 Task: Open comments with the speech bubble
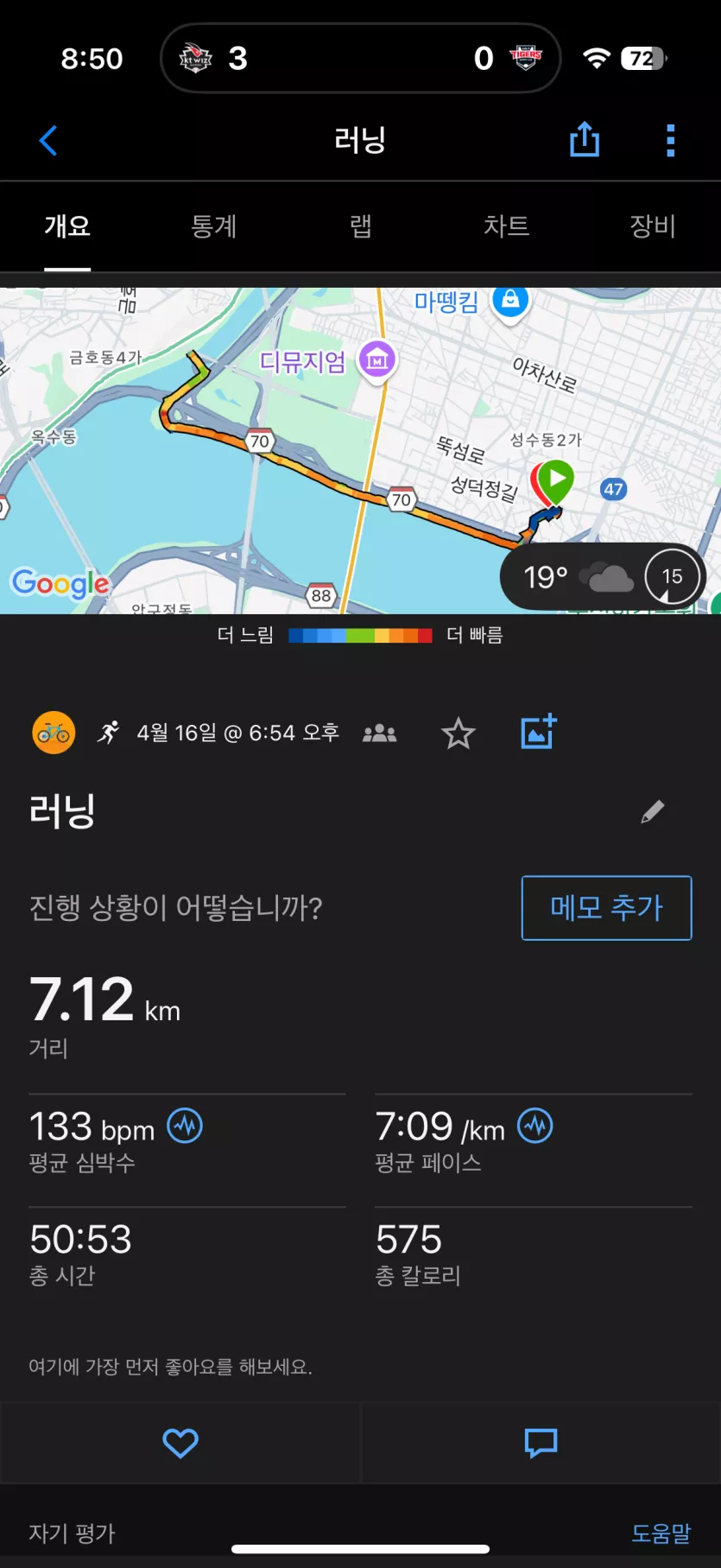(x=541, y=1443)
